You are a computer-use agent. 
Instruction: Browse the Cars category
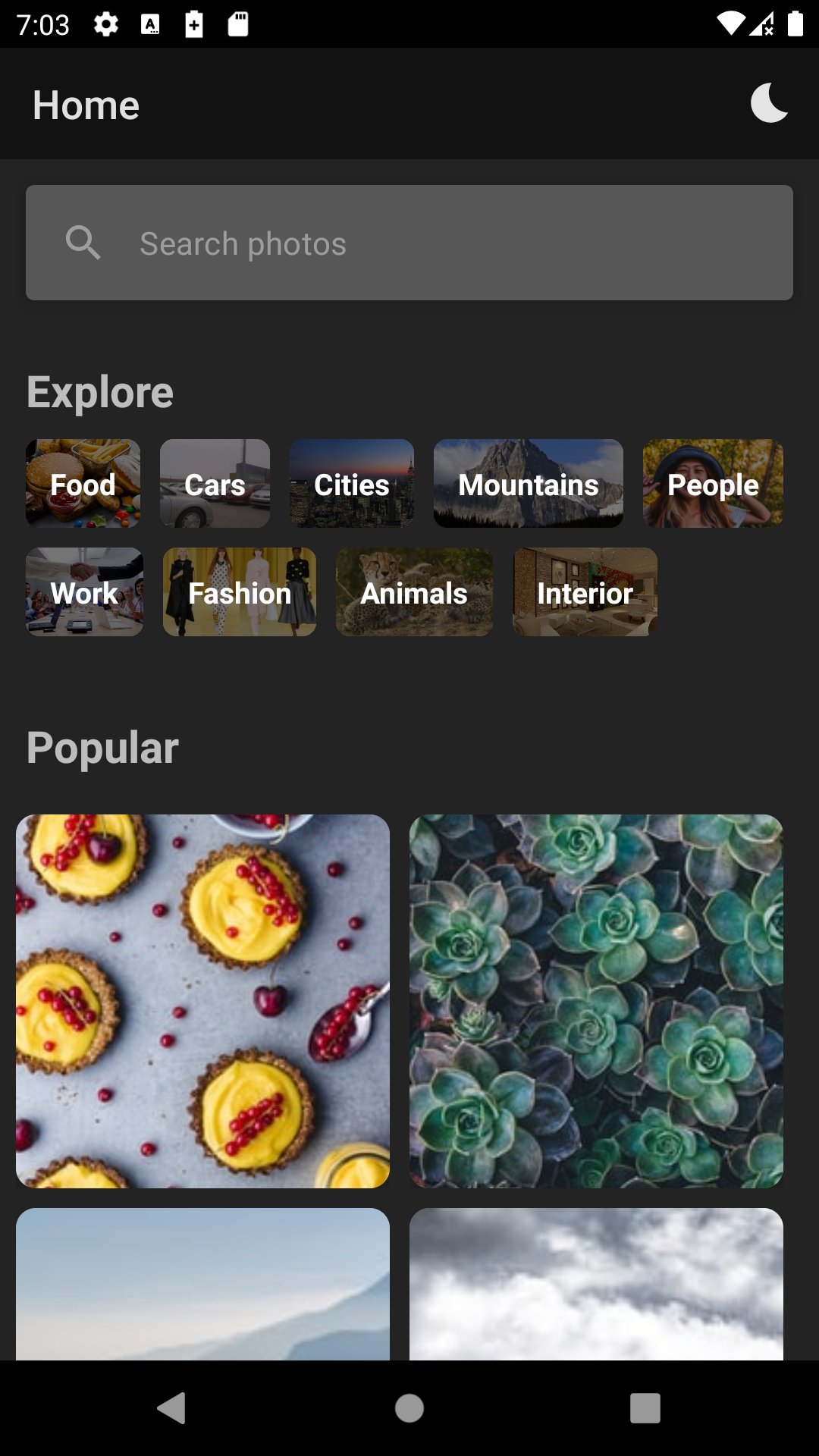coord(215,484)
